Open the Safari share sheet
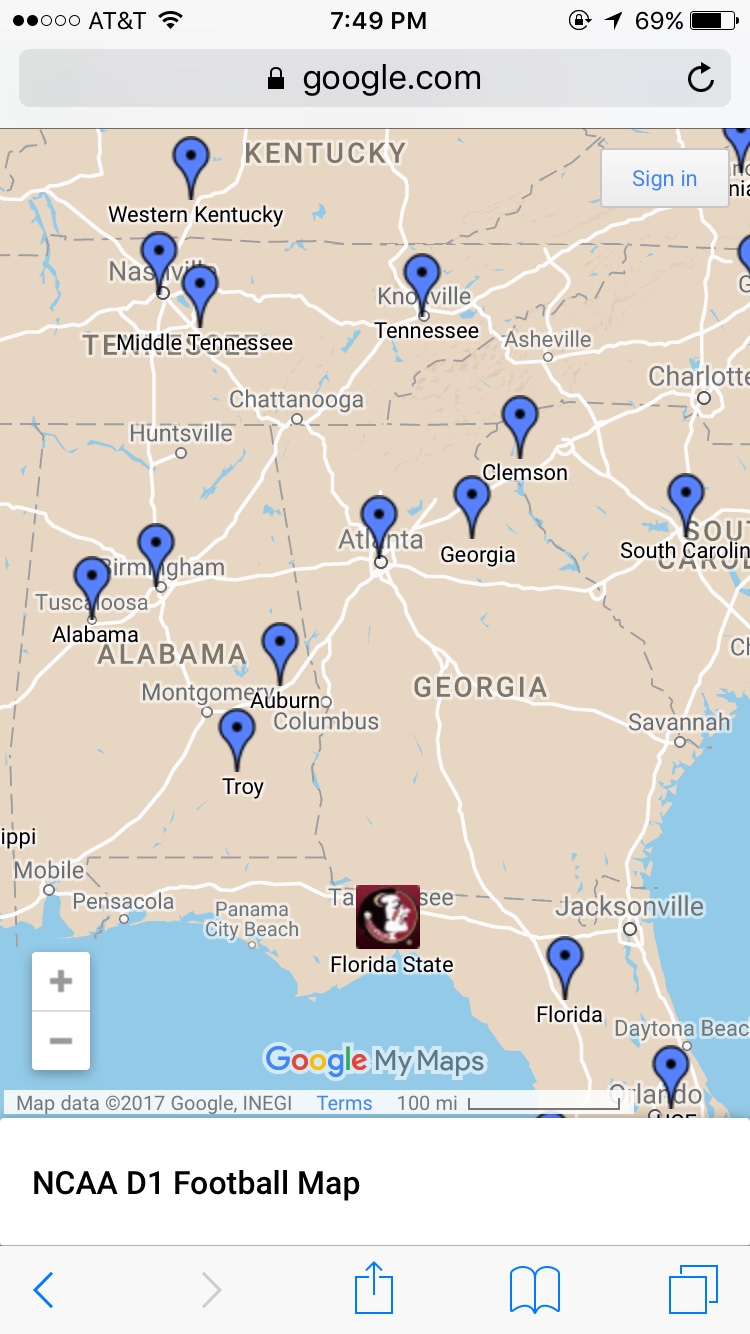Viewport: 750px width, 1334px height. [374, 1289]
